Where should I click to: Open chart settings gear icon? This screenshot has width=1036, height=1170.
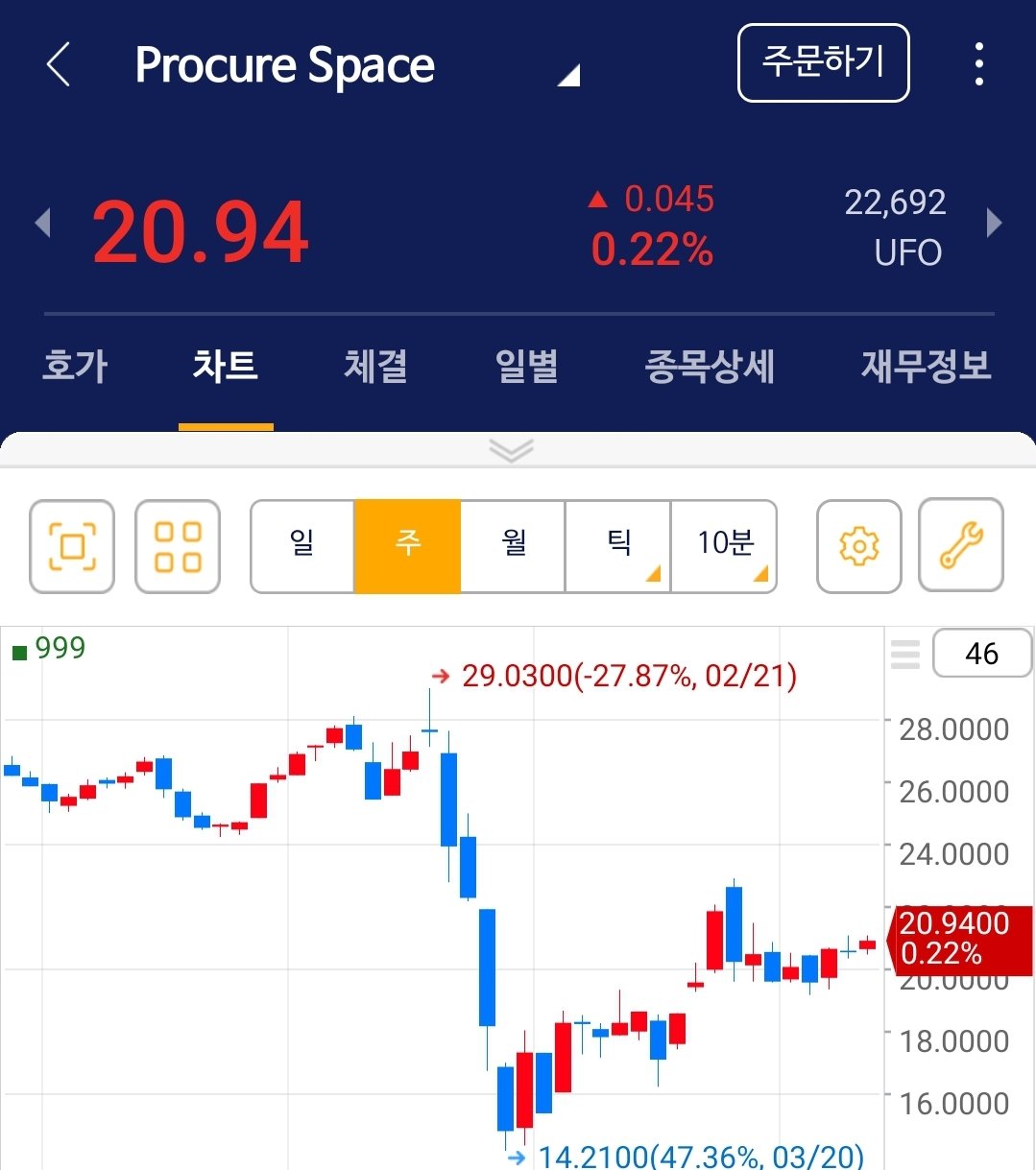[x=859, y=546]
